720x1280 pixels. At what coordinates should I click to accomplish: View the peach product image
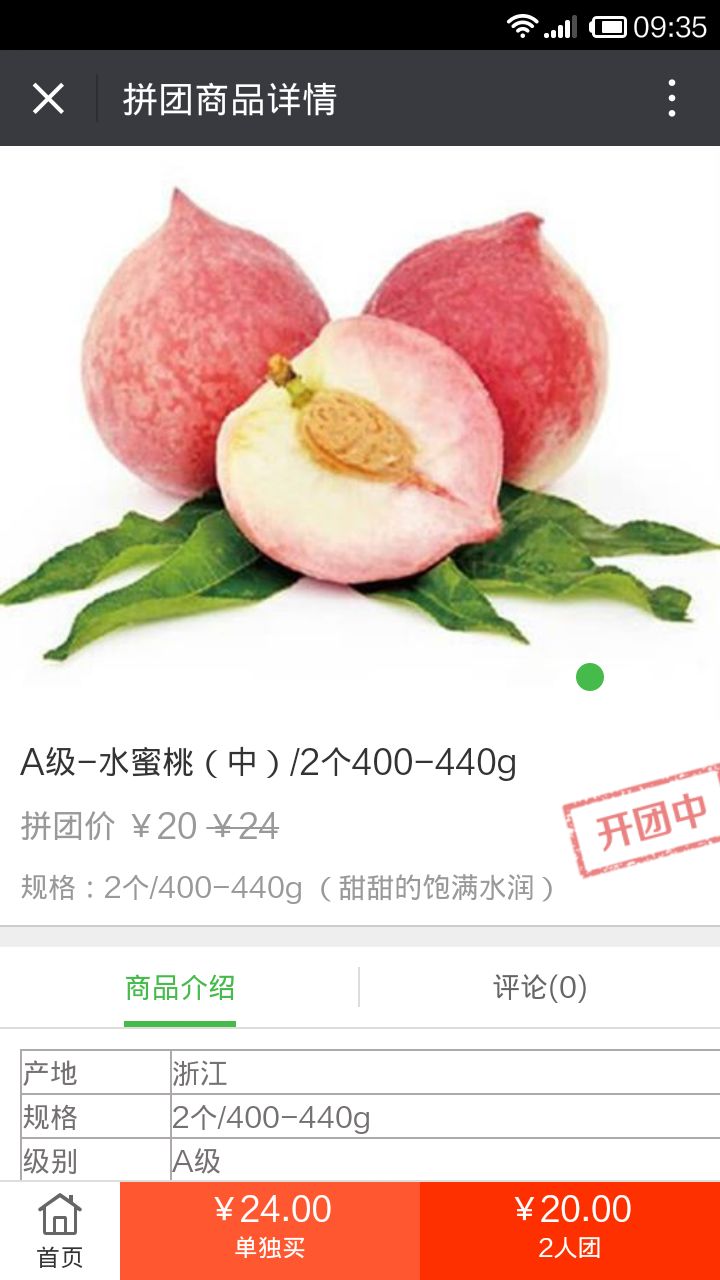(x=360, y=420)
